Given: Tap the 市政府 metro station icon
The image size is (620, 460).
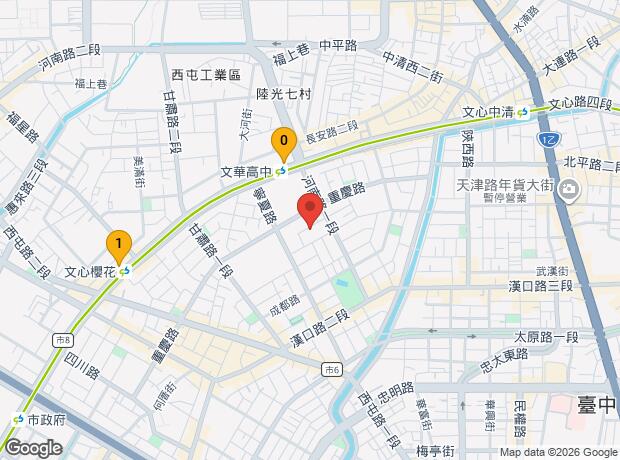Looking at the screenshot, I should (18, 420).
